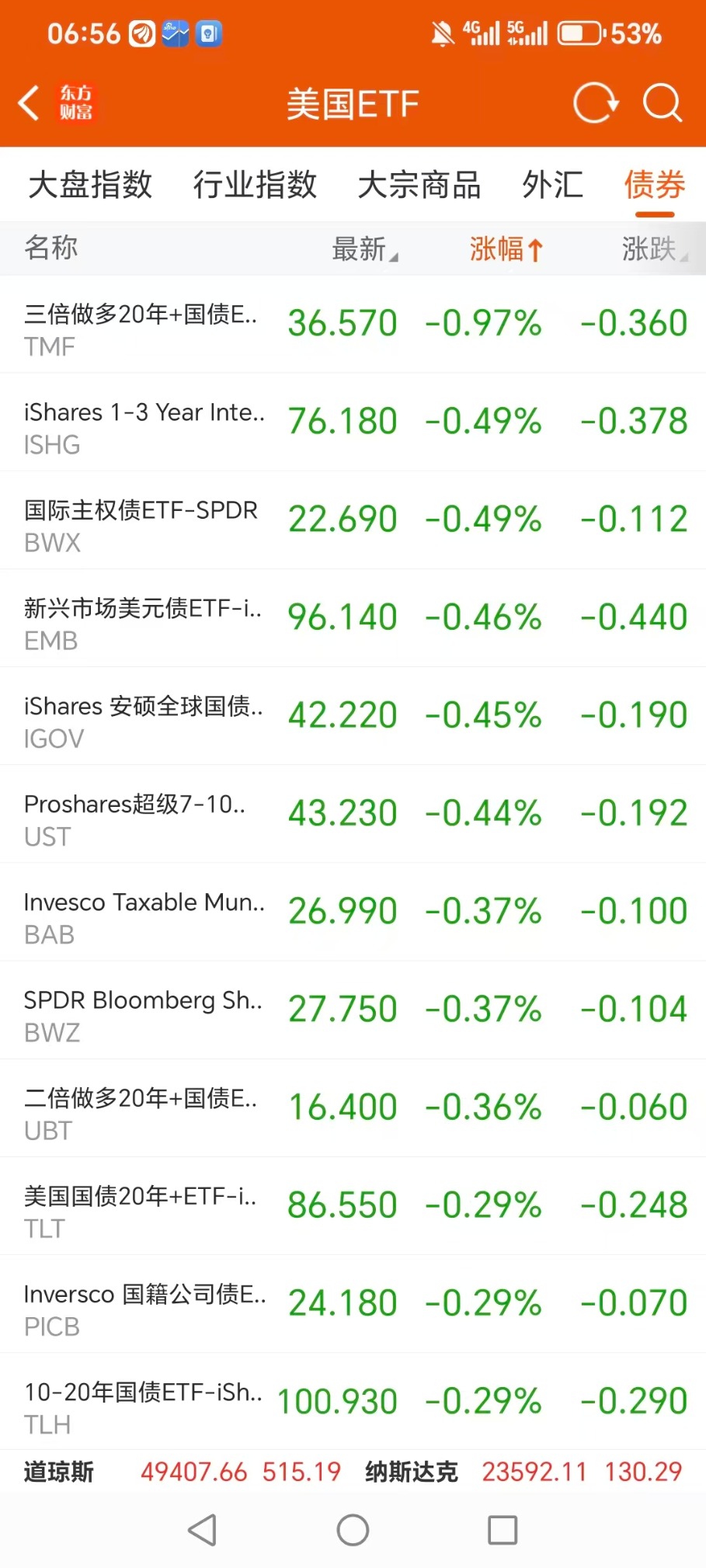Open the 外汇 tab

[x=552, y=185]
